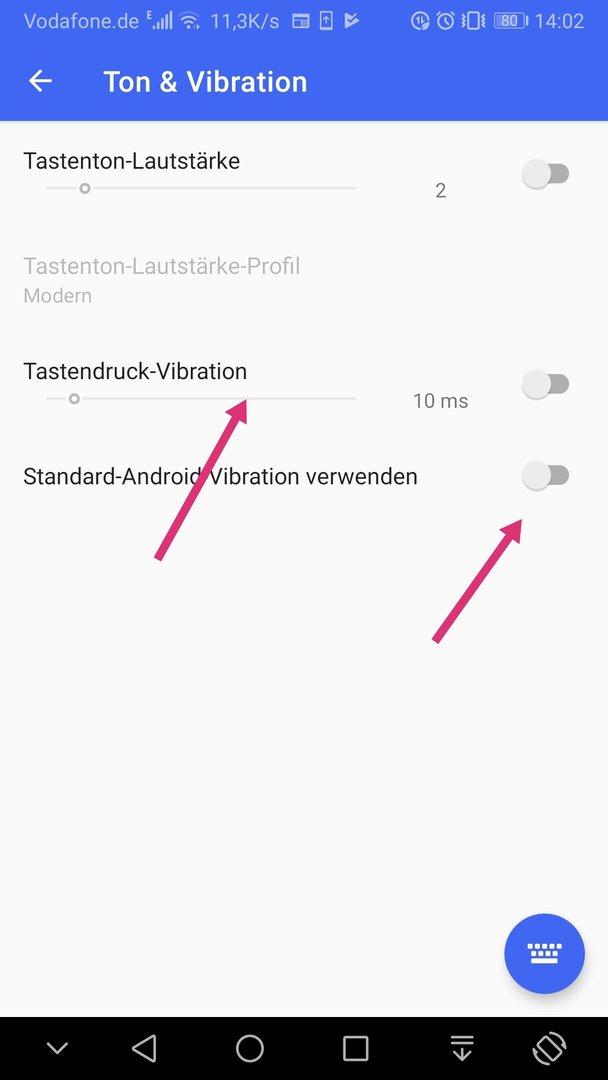Tap the system home button
The height and width of the screenshot is (1080, 608).
pyautogui.click(x=250, y=1048)
